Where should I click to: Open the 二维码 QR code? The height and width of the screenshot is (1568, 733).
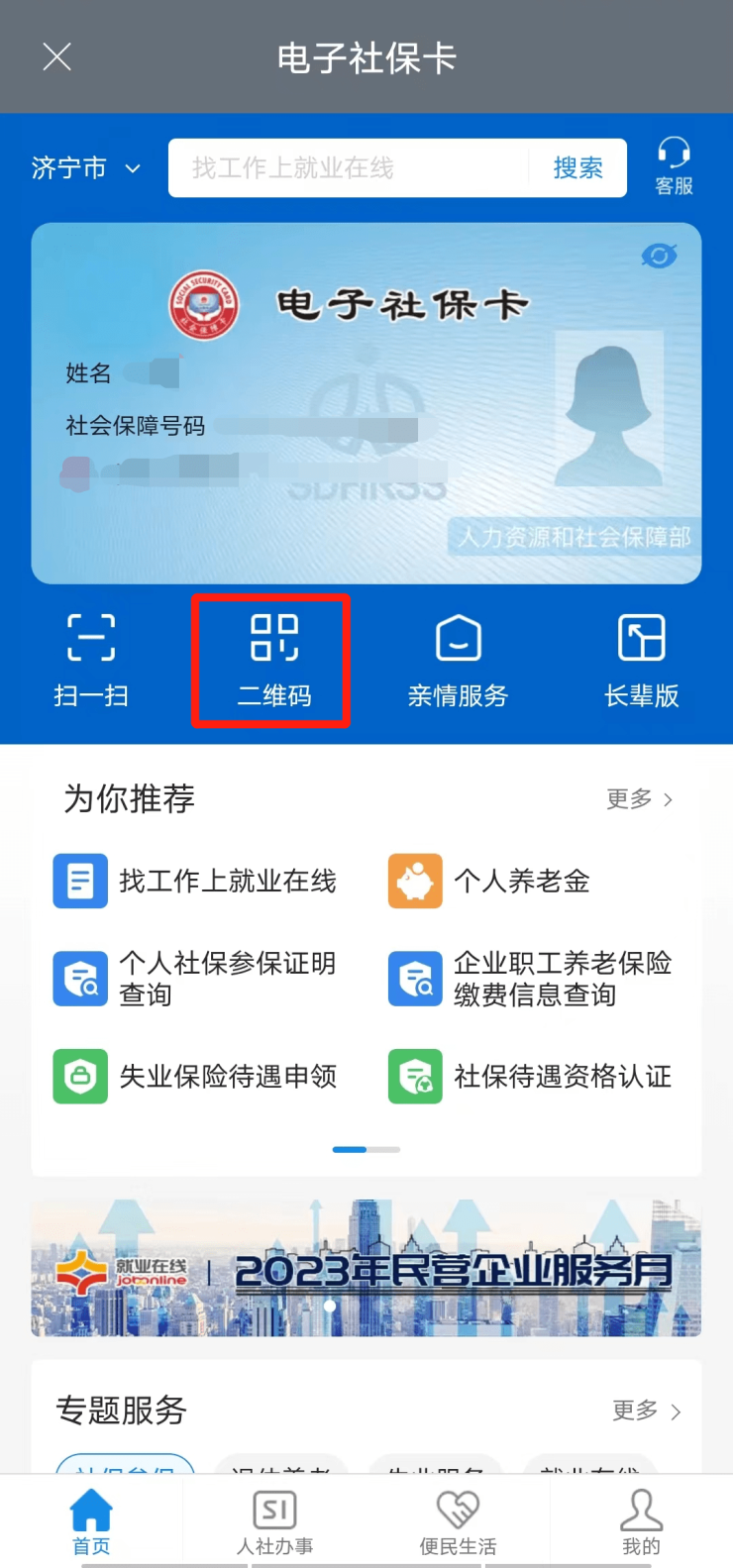point(274,660)
